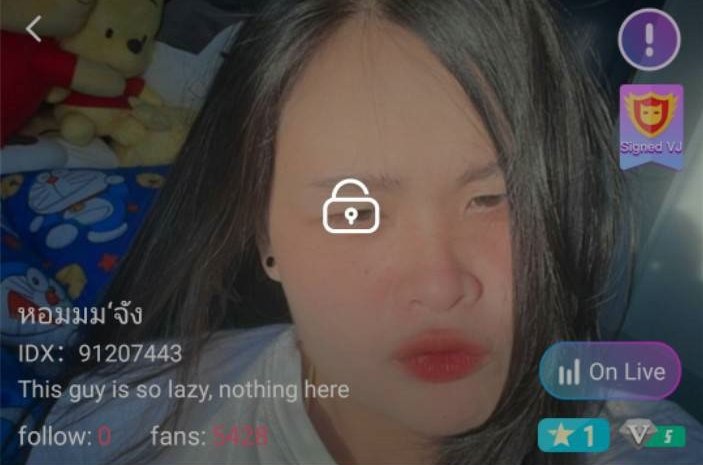703x465 pixels.
Task: Open the diamond VIP badge
Action: 651,435
